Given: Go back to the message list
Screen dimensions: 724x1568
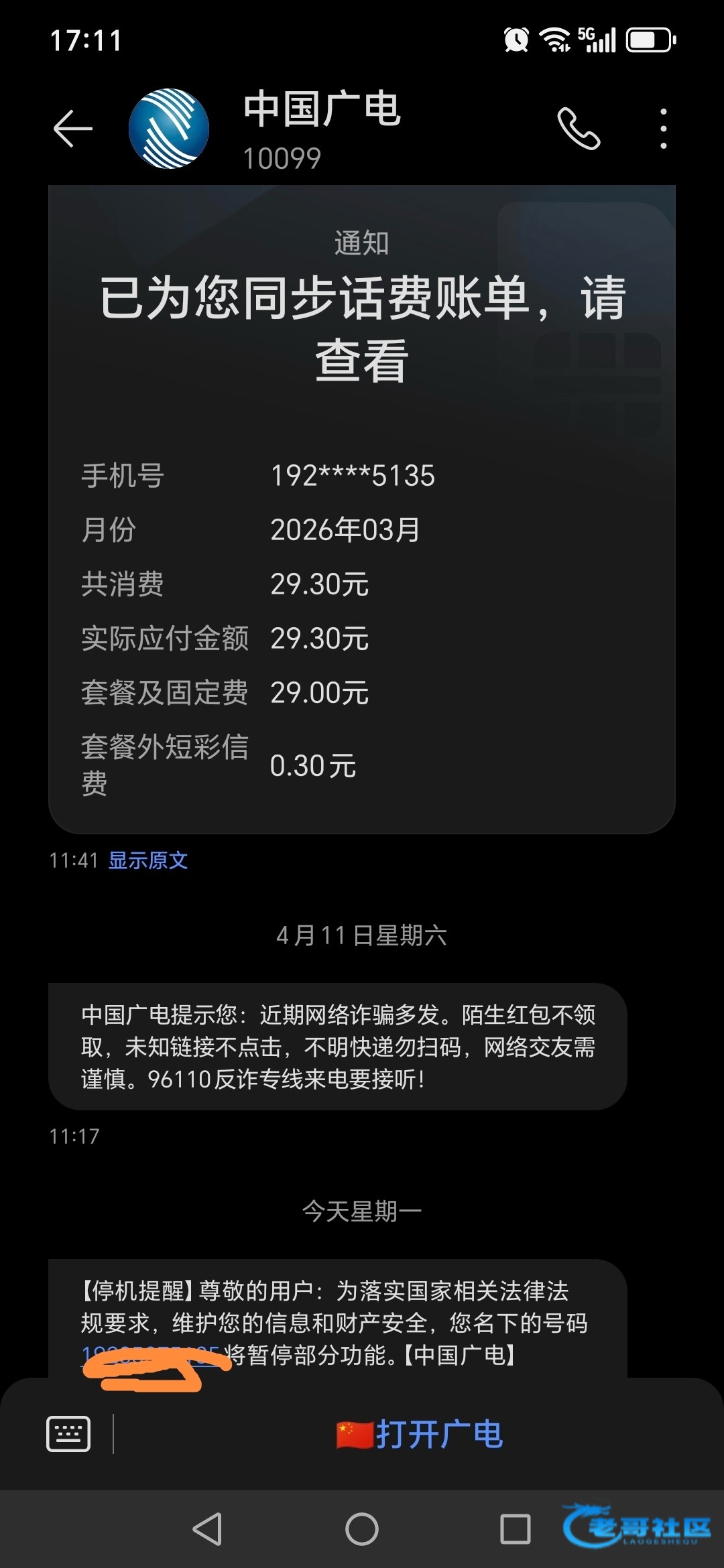Looking at the screenshot, I should (72, 128).
